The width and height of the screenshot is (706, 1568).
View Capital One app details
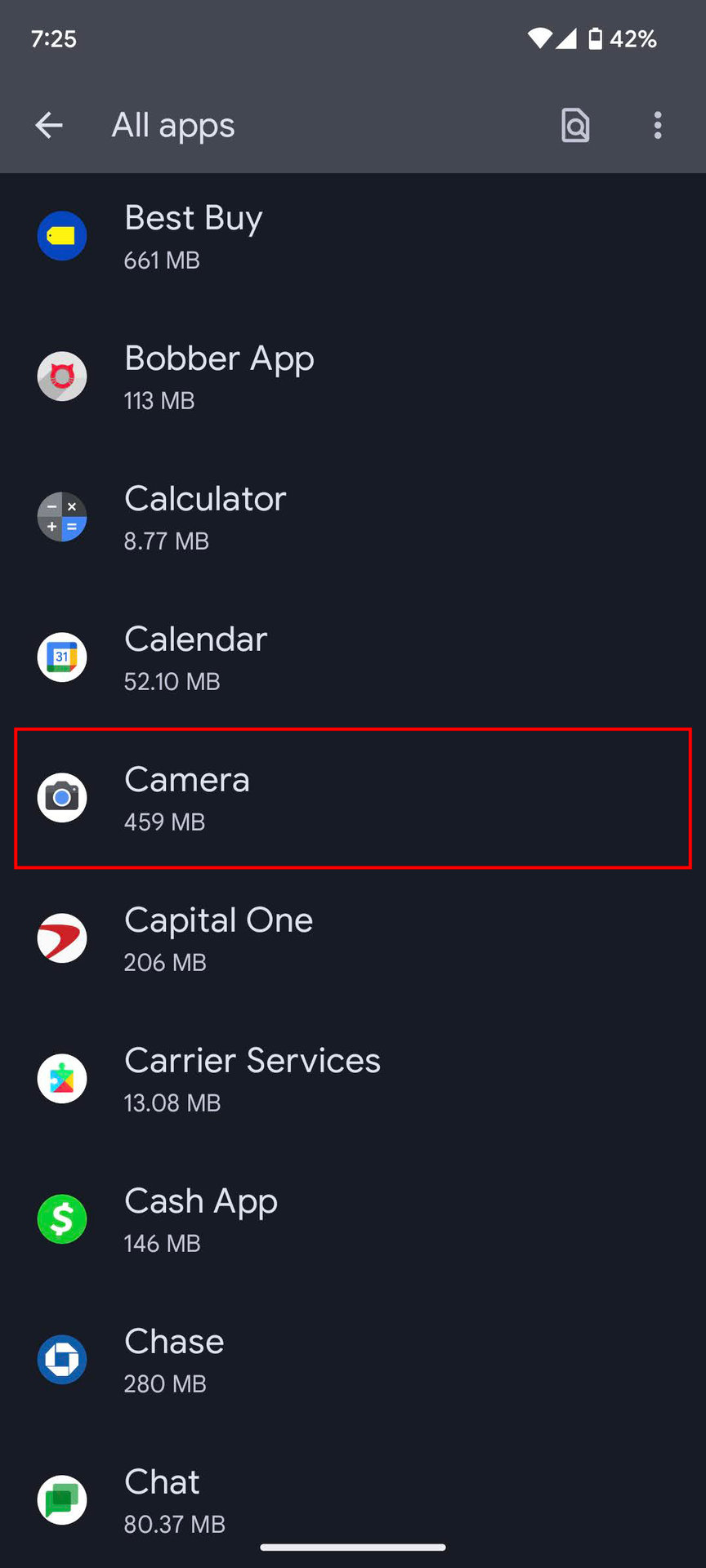click(x=353, y=939)
